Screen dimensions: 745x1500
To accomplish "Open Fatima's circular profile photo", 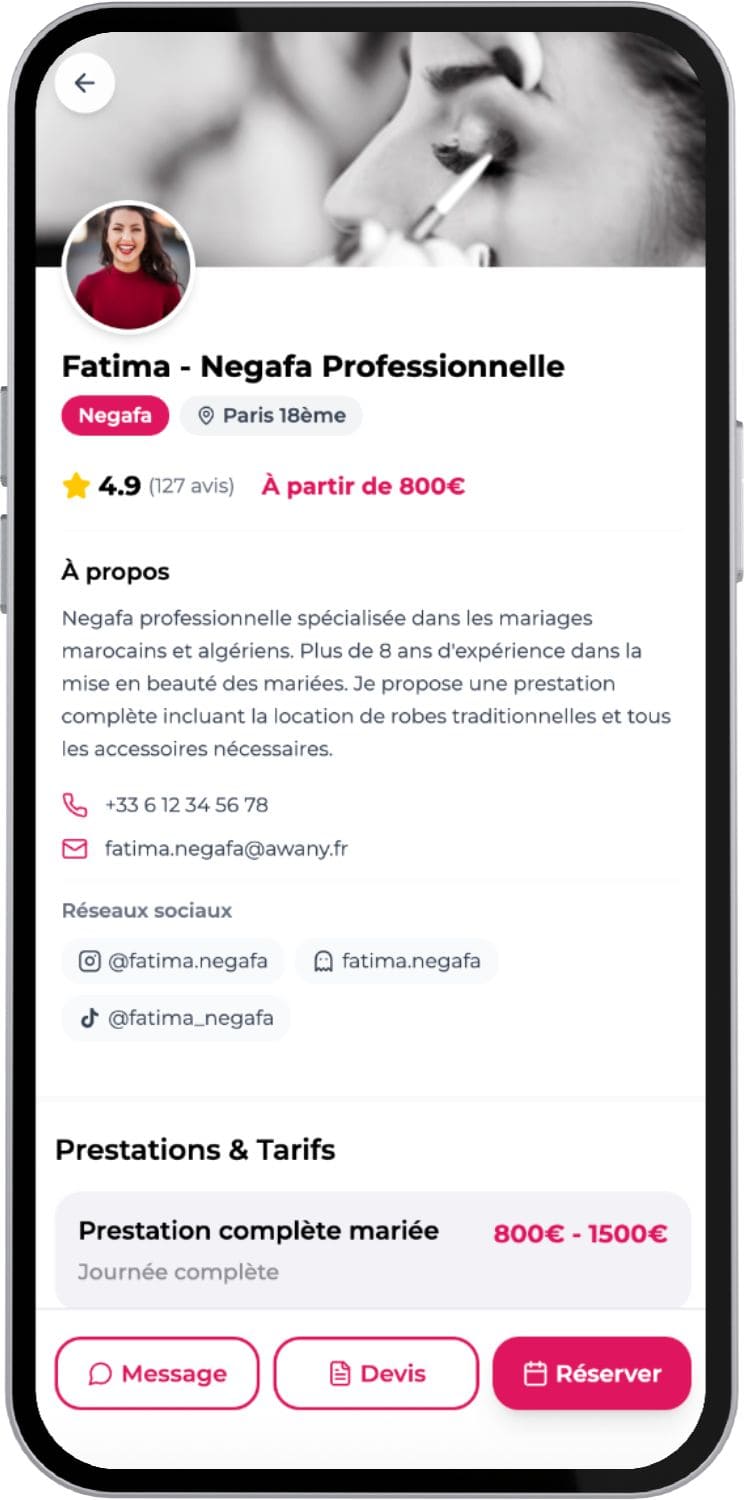I will [x=127, y=267].
